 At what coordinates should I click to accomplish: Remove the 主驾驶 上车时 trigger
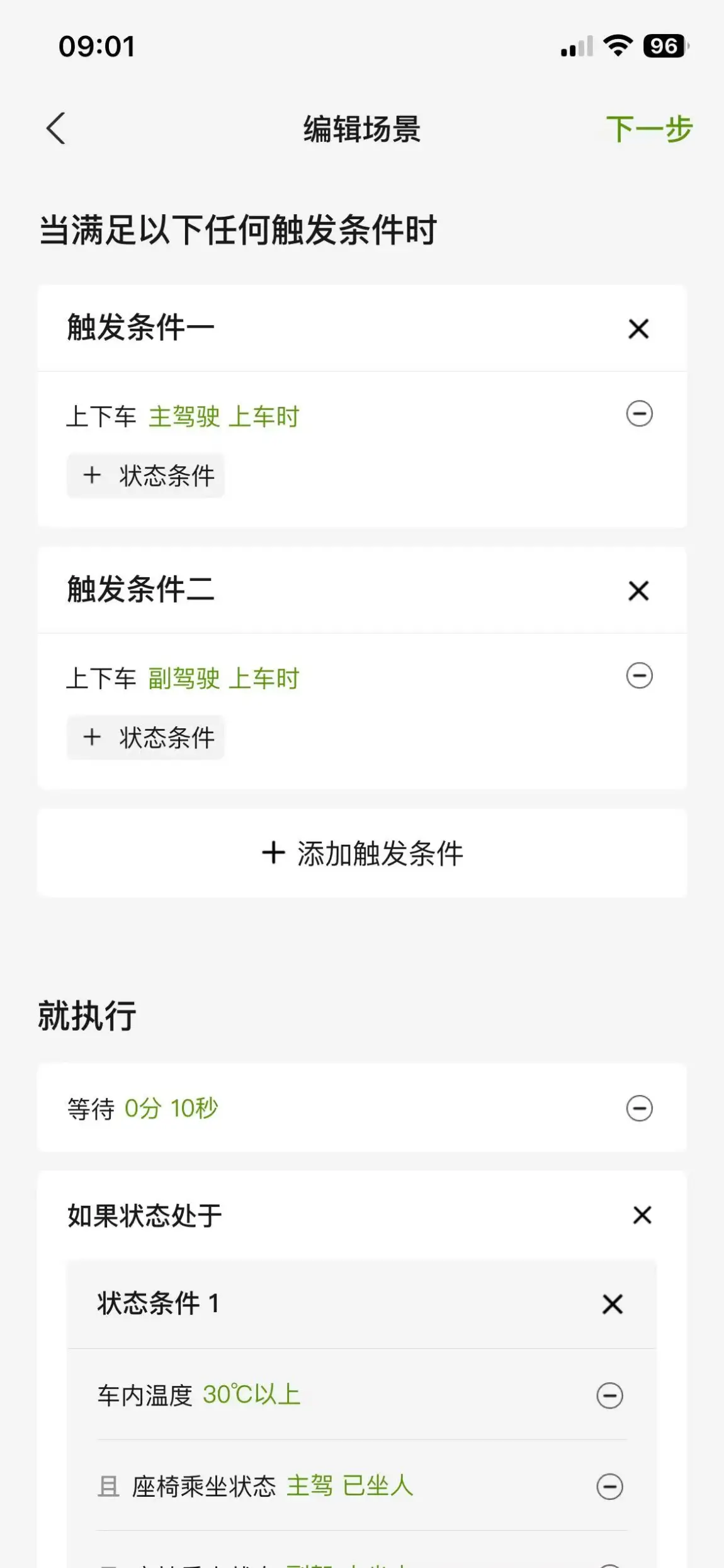pos(639,414)
